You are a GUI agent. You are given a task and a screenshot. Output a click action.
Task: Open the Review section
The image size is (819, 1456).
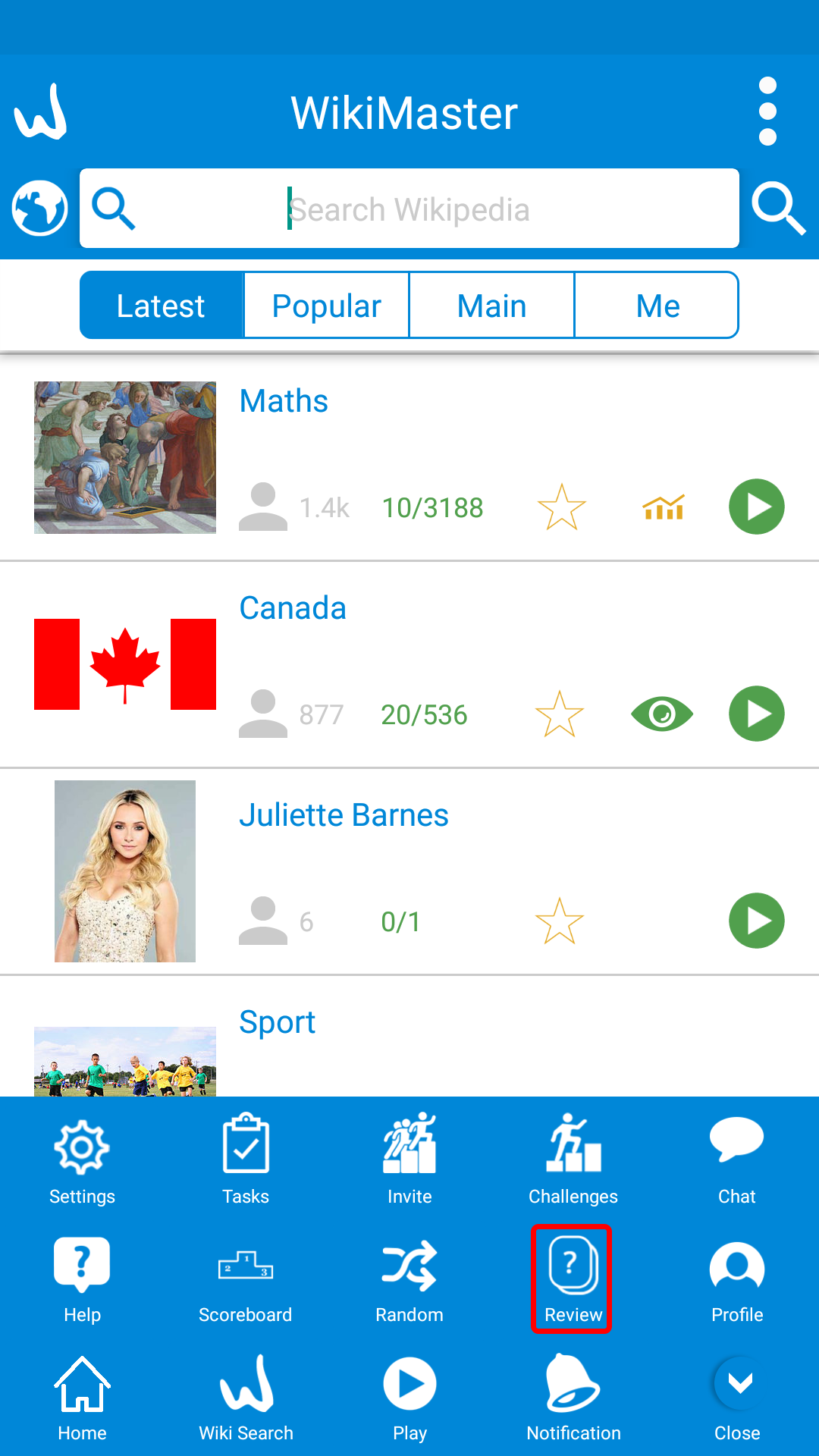tap(573, 1280)
